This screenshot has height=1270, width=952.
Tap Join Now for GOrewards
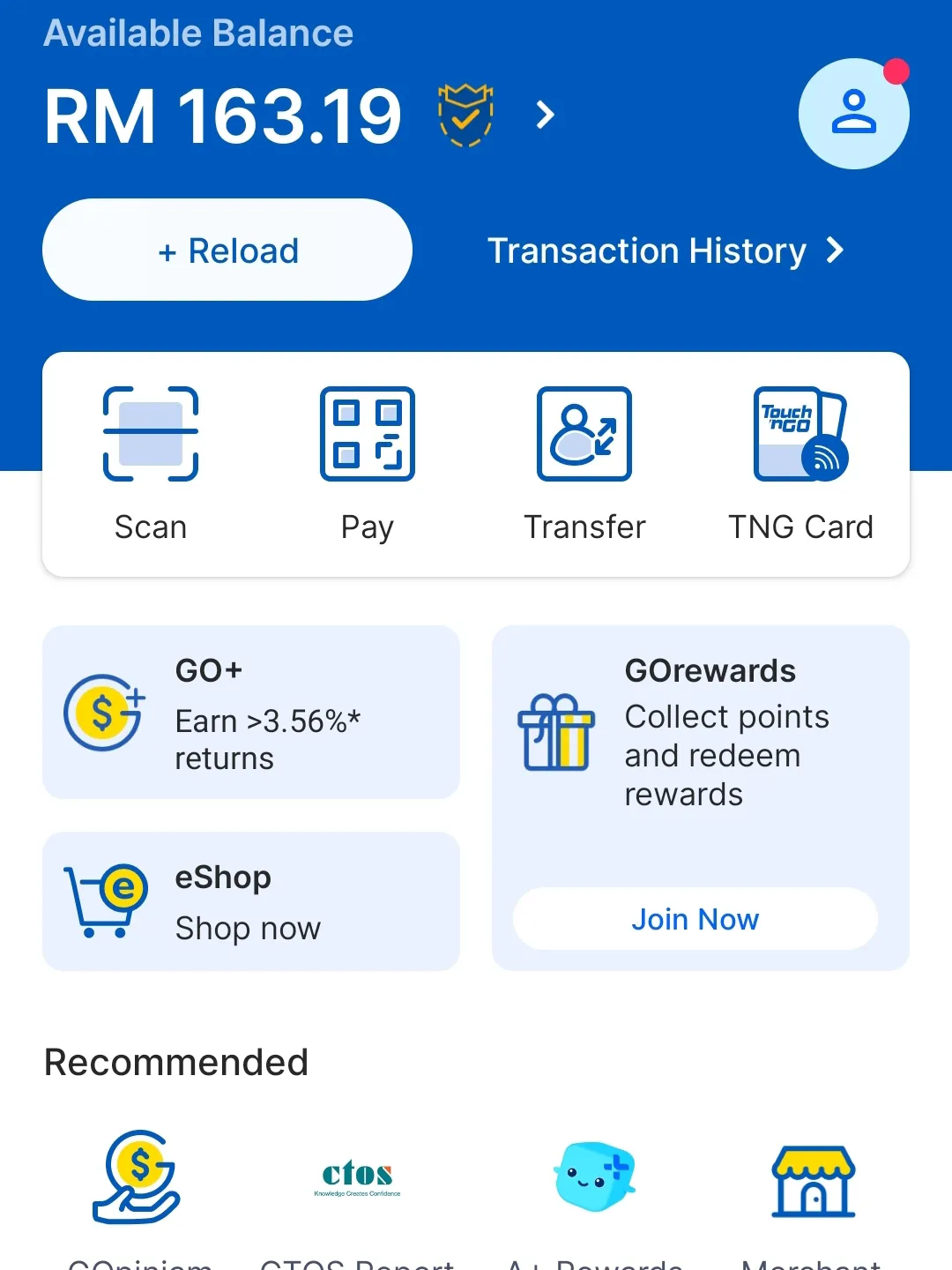pos(695,919)
